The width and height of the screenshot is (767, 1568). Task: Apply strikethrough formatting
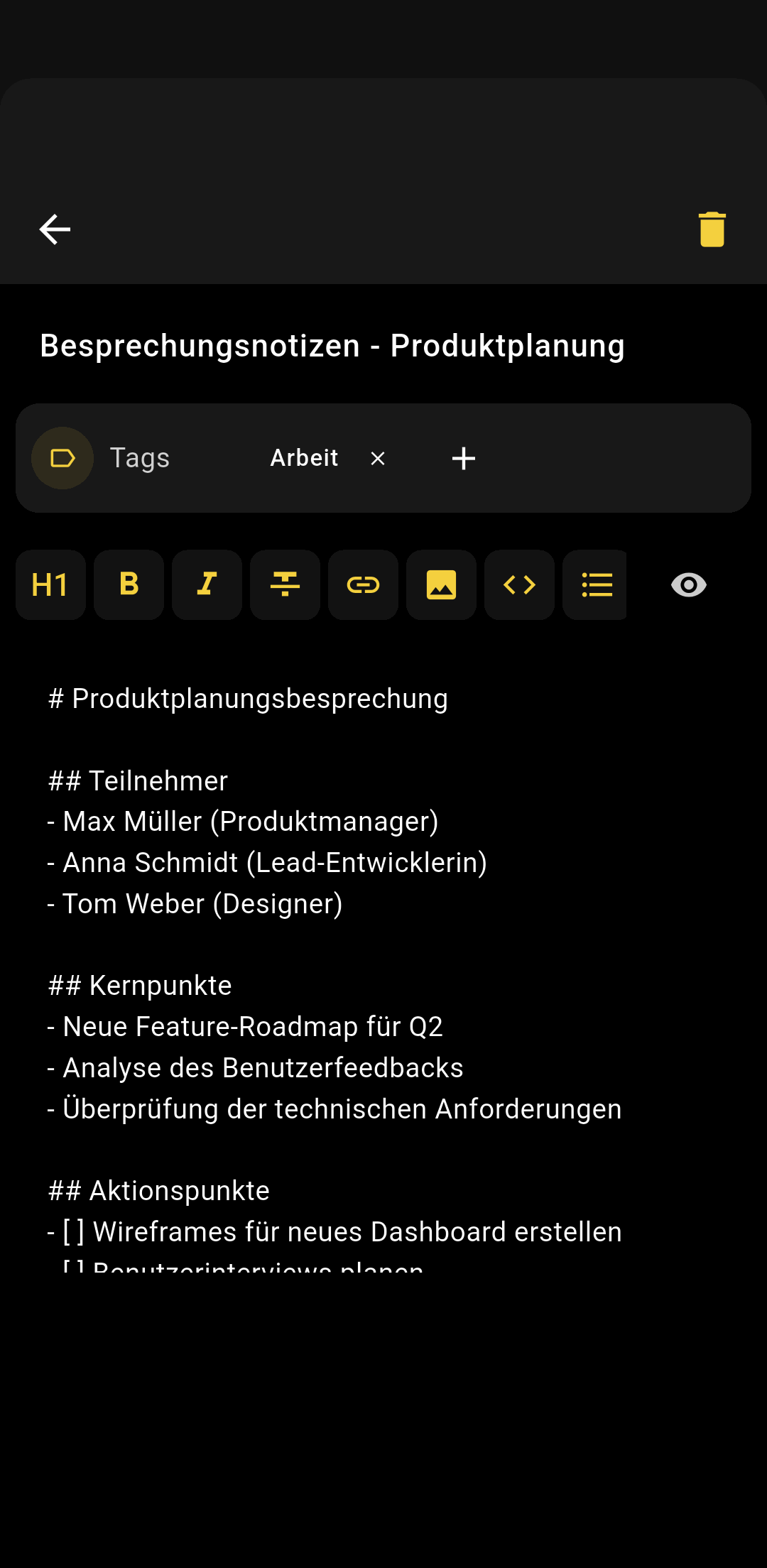[x=285, y=585]
